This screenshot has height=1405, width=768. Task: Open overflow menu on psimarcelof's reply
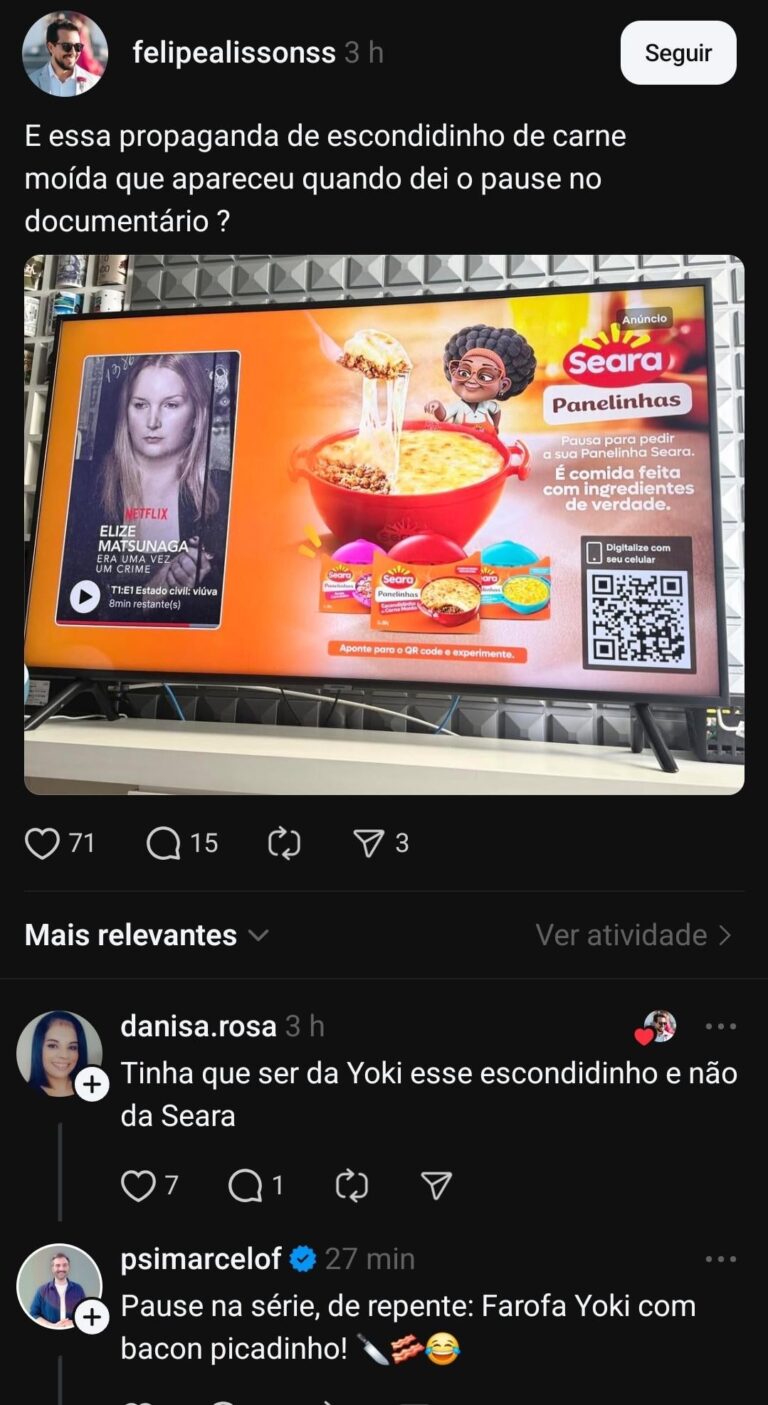(x=720, y=1259)
